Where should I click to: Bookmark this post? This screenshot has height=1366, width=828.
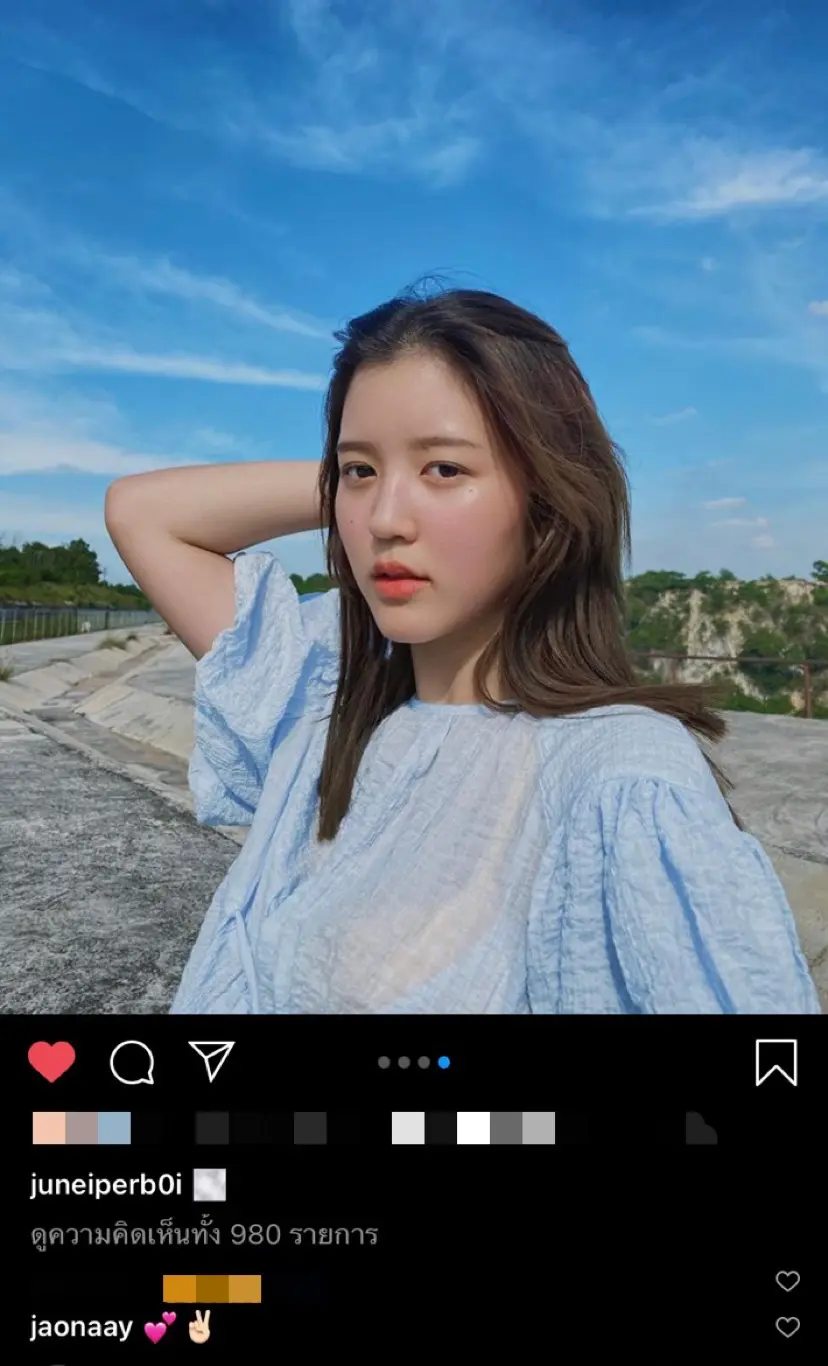(x=776, y=1062)
